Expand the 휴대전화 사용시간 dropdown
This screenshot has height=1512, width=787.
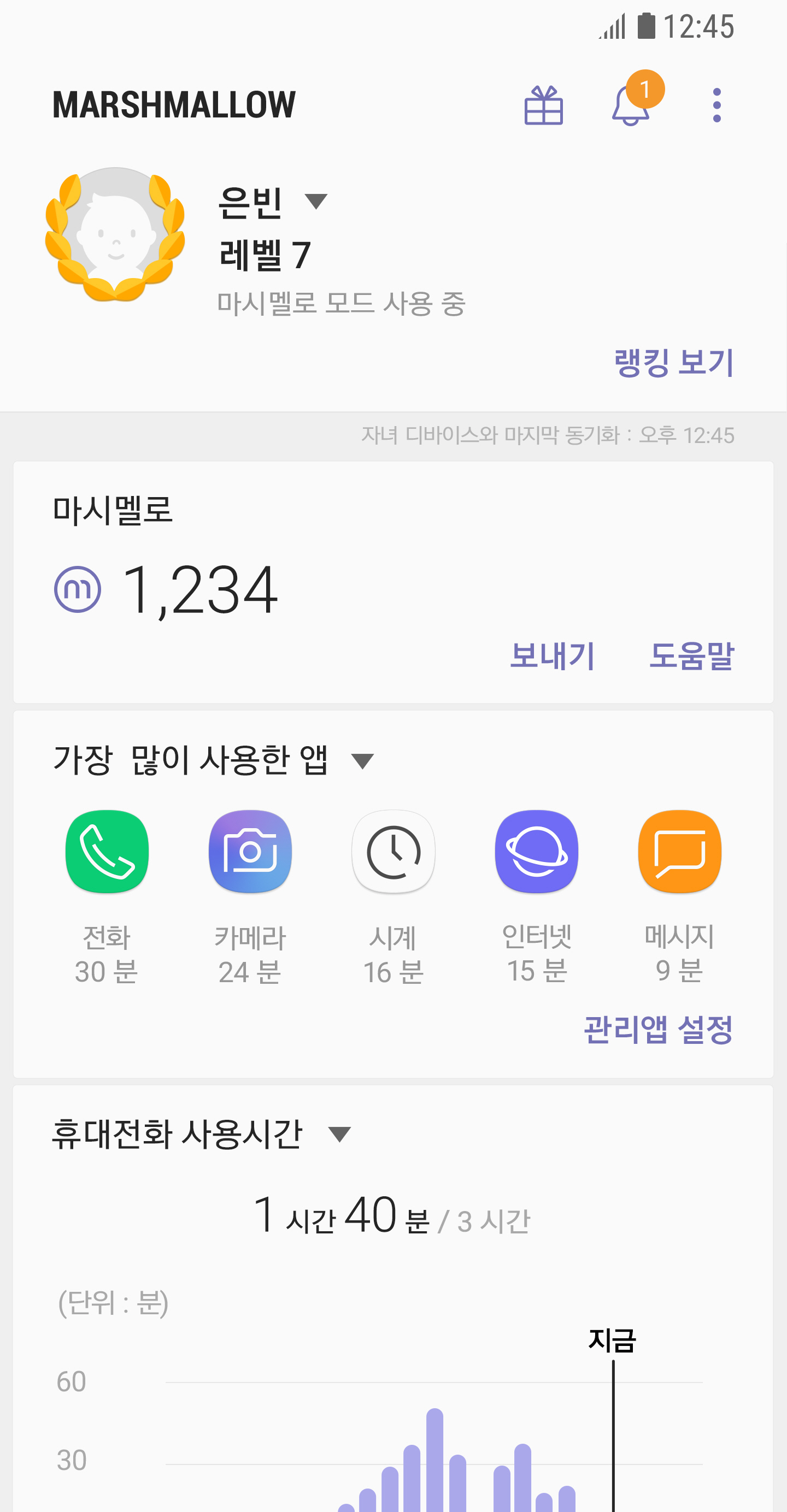click(x=339, y=1134)
